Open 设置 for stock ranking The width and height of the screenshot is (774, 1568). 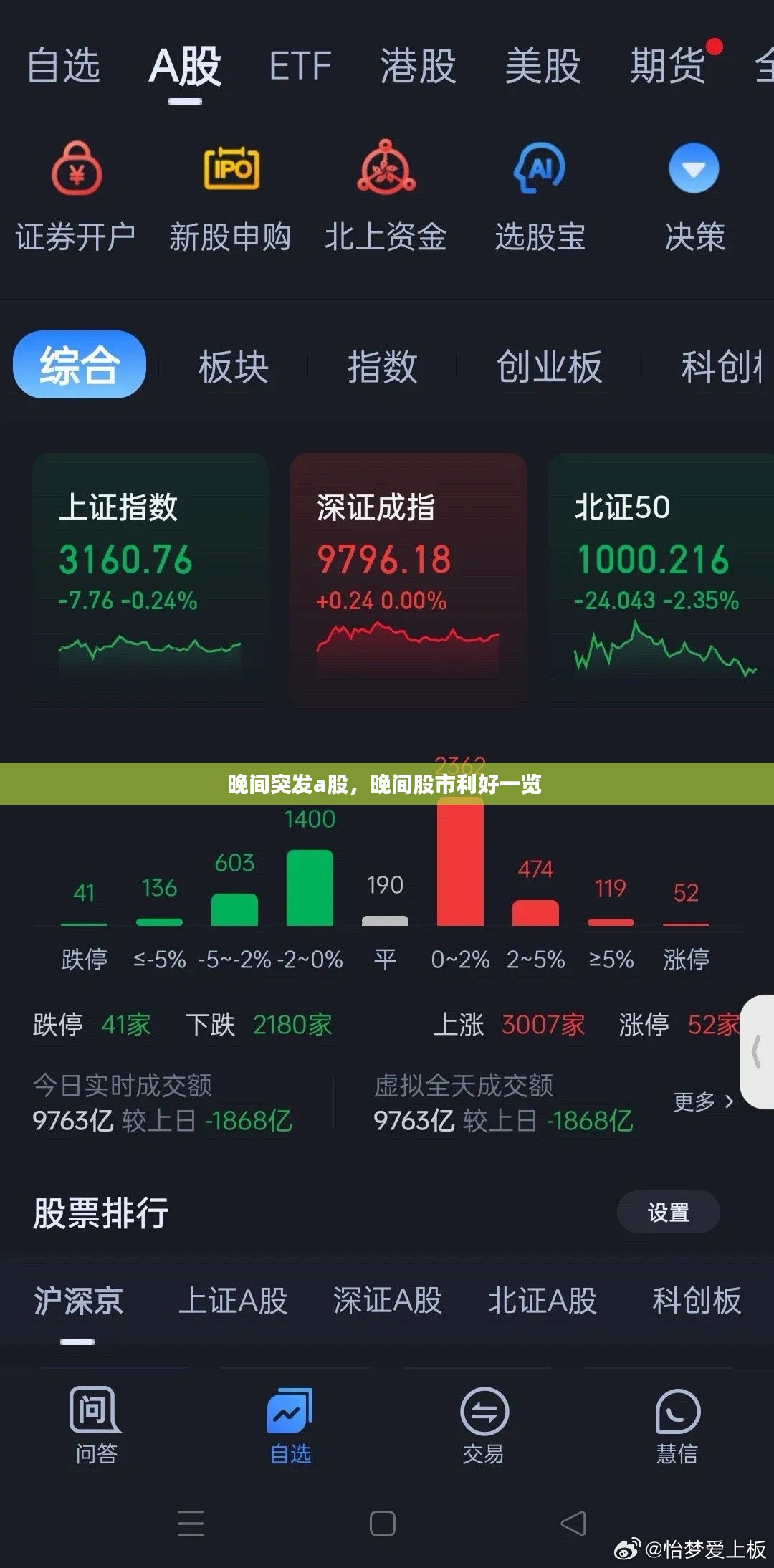(x=669, y=1212)
